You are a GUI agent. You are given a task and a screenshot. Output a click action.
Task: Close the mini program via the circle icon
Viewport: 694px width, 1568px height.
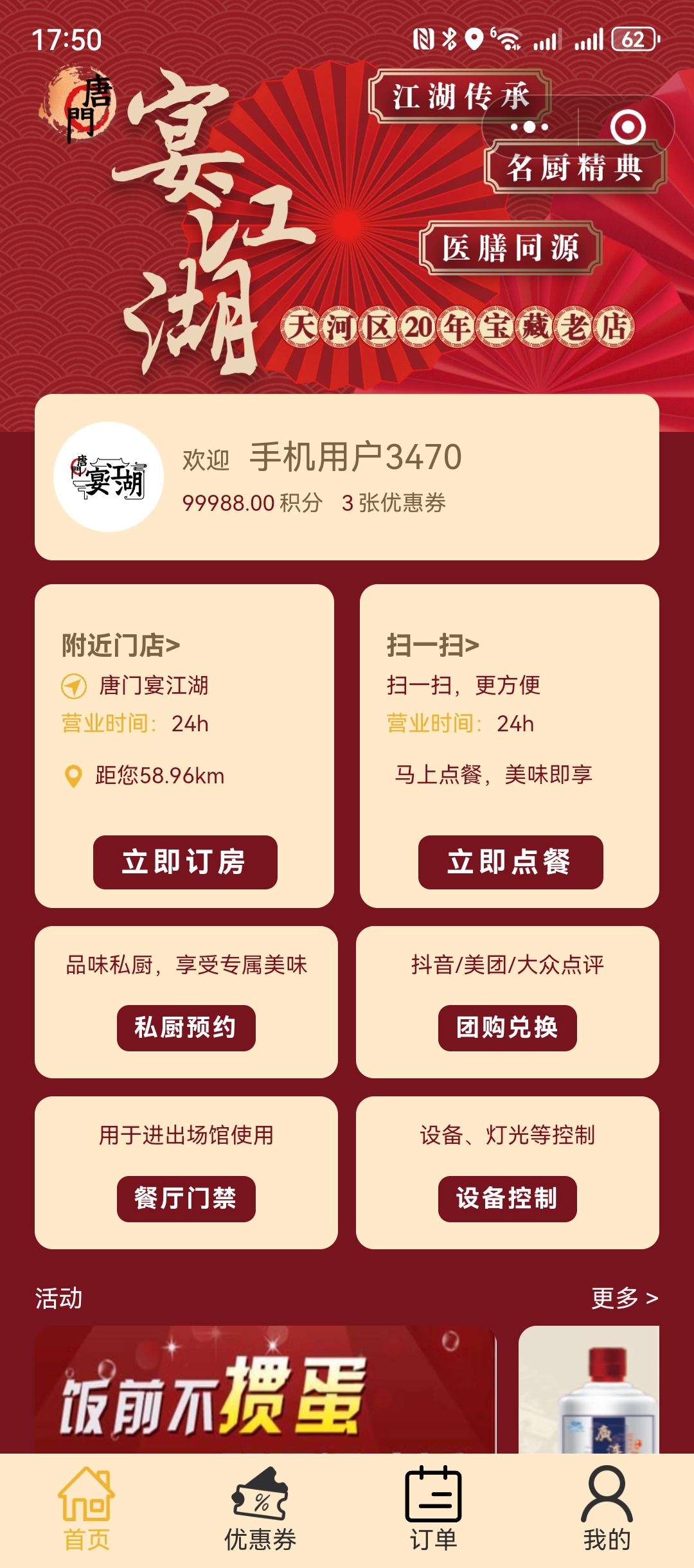pyautogui.click(x=628, y=127)
